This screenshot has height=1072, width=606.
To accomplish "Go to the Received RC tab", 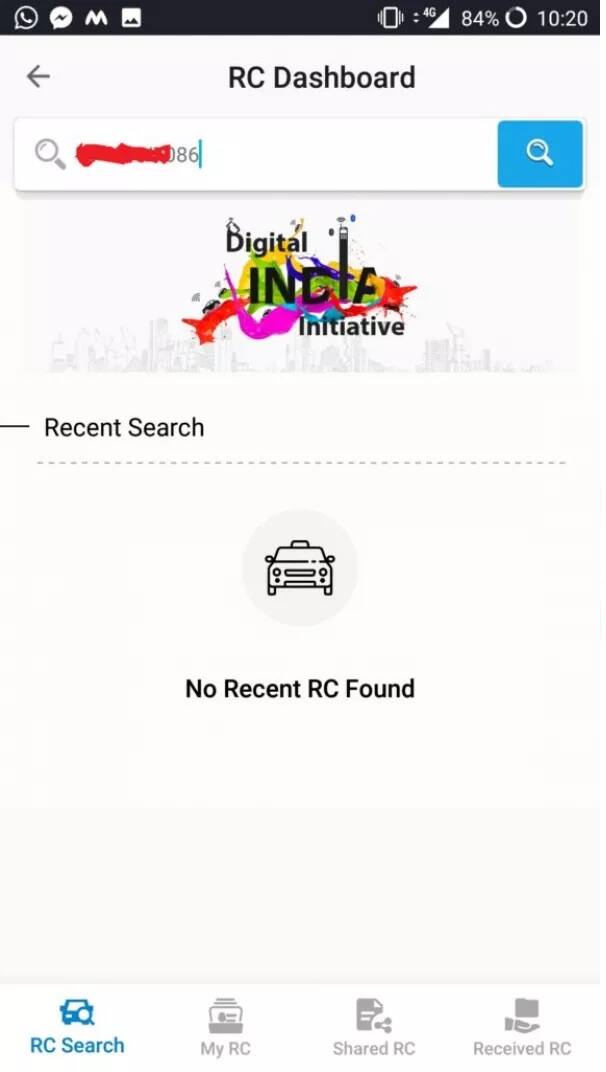I will tap(521, 1027).
